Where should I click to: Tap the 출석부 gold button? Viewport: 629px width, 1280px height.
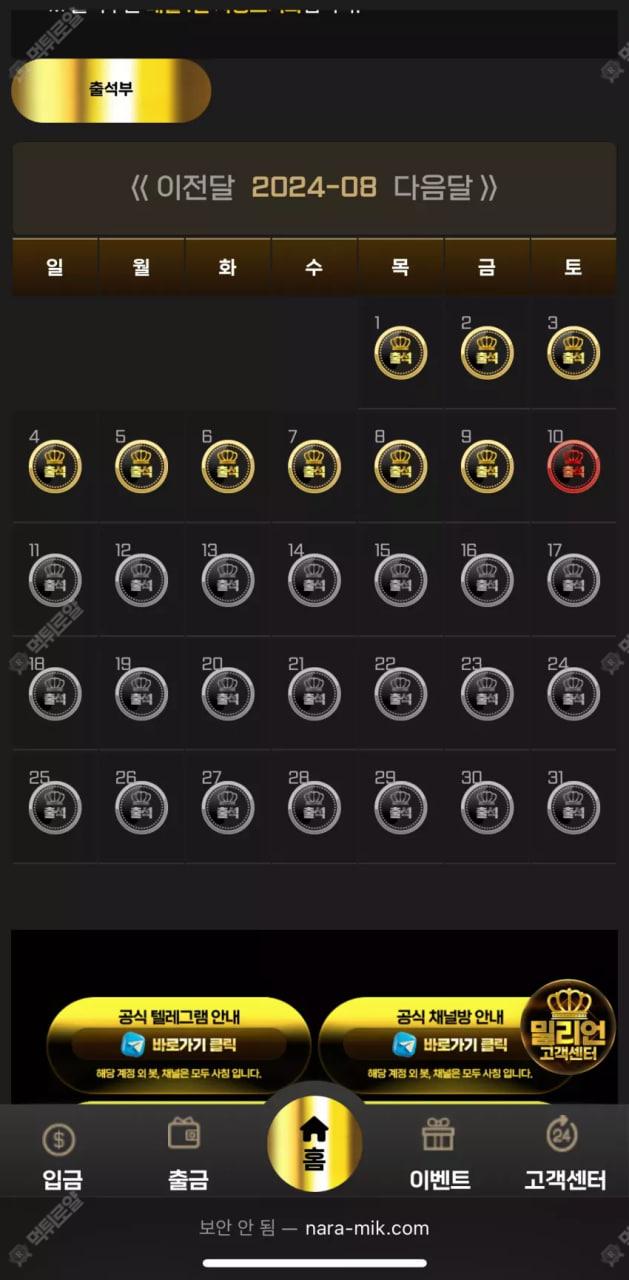coord(111,90)
